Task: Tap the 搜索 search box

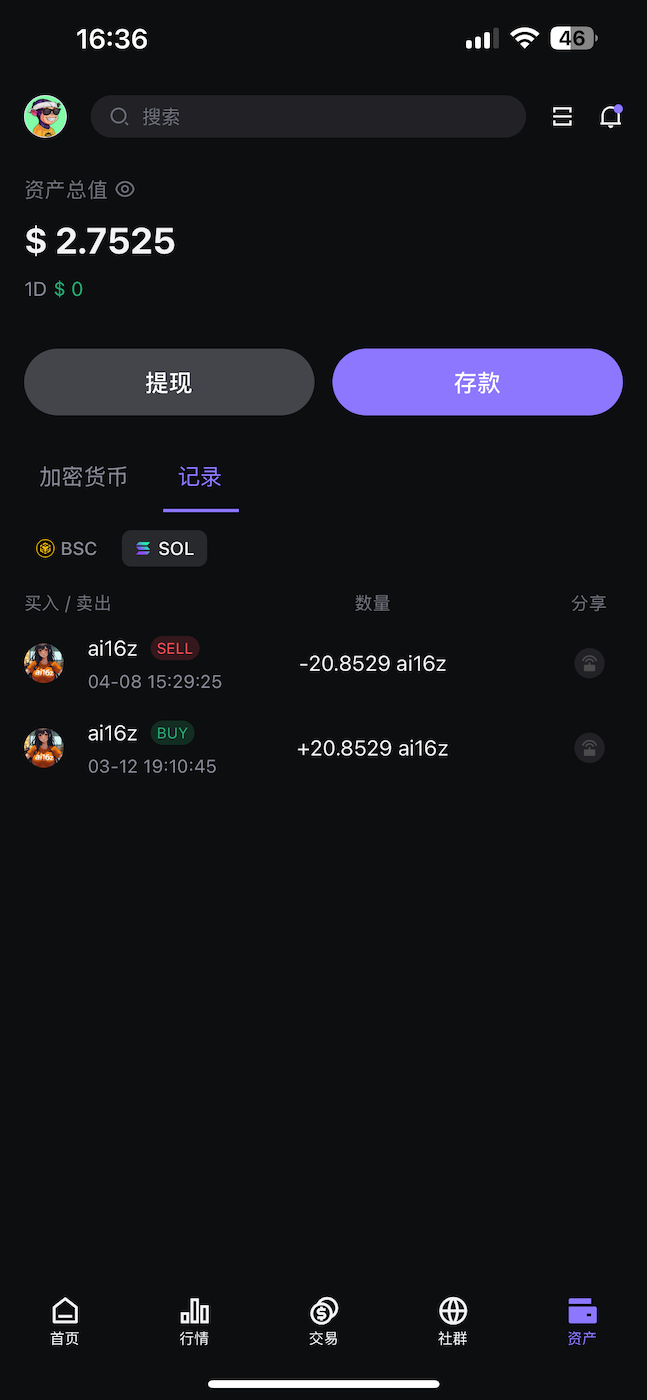Action: [x=308, y=117]
